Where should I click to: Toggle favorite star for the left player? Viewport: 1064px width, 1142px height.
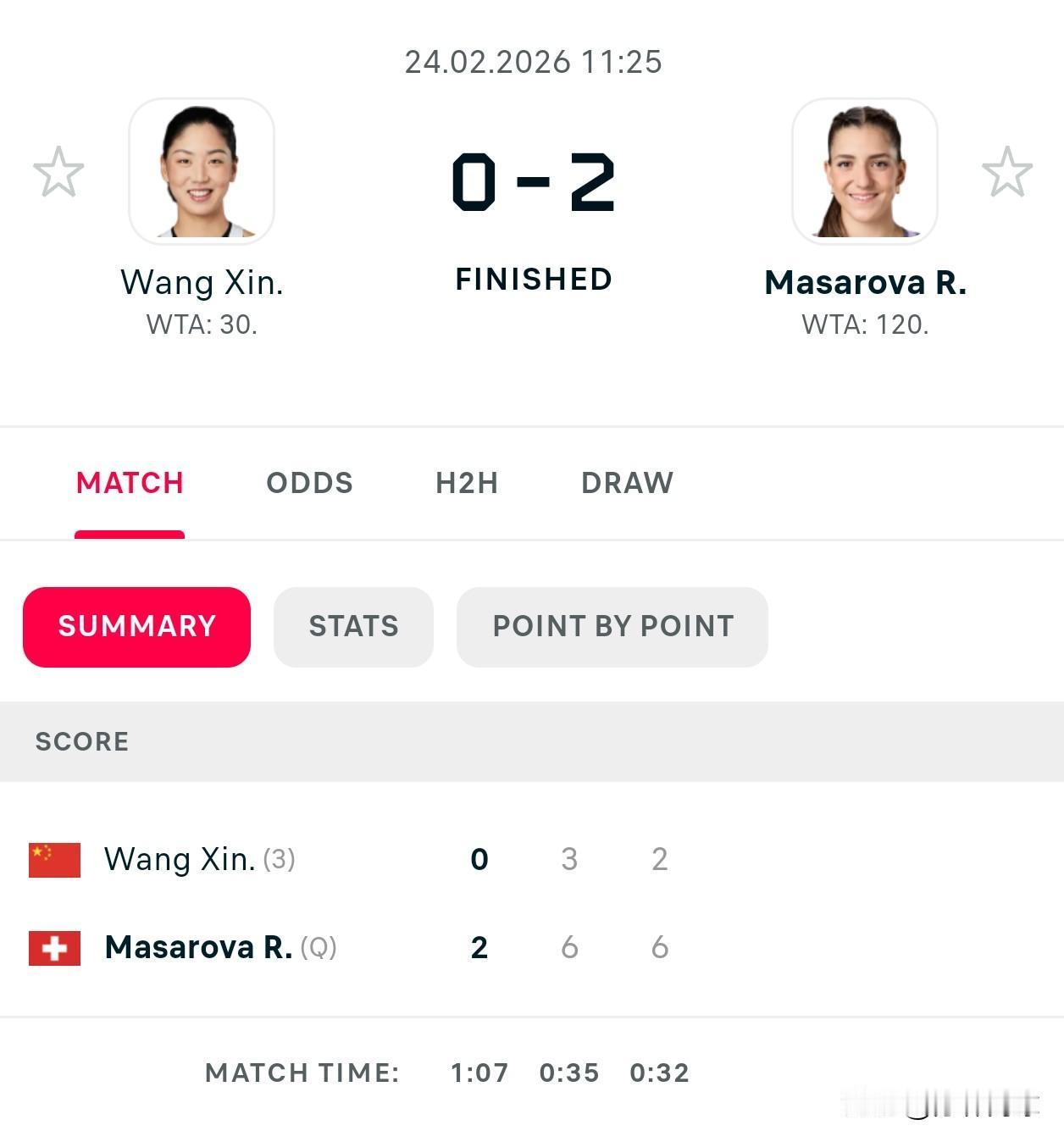[x=58, y=172]
